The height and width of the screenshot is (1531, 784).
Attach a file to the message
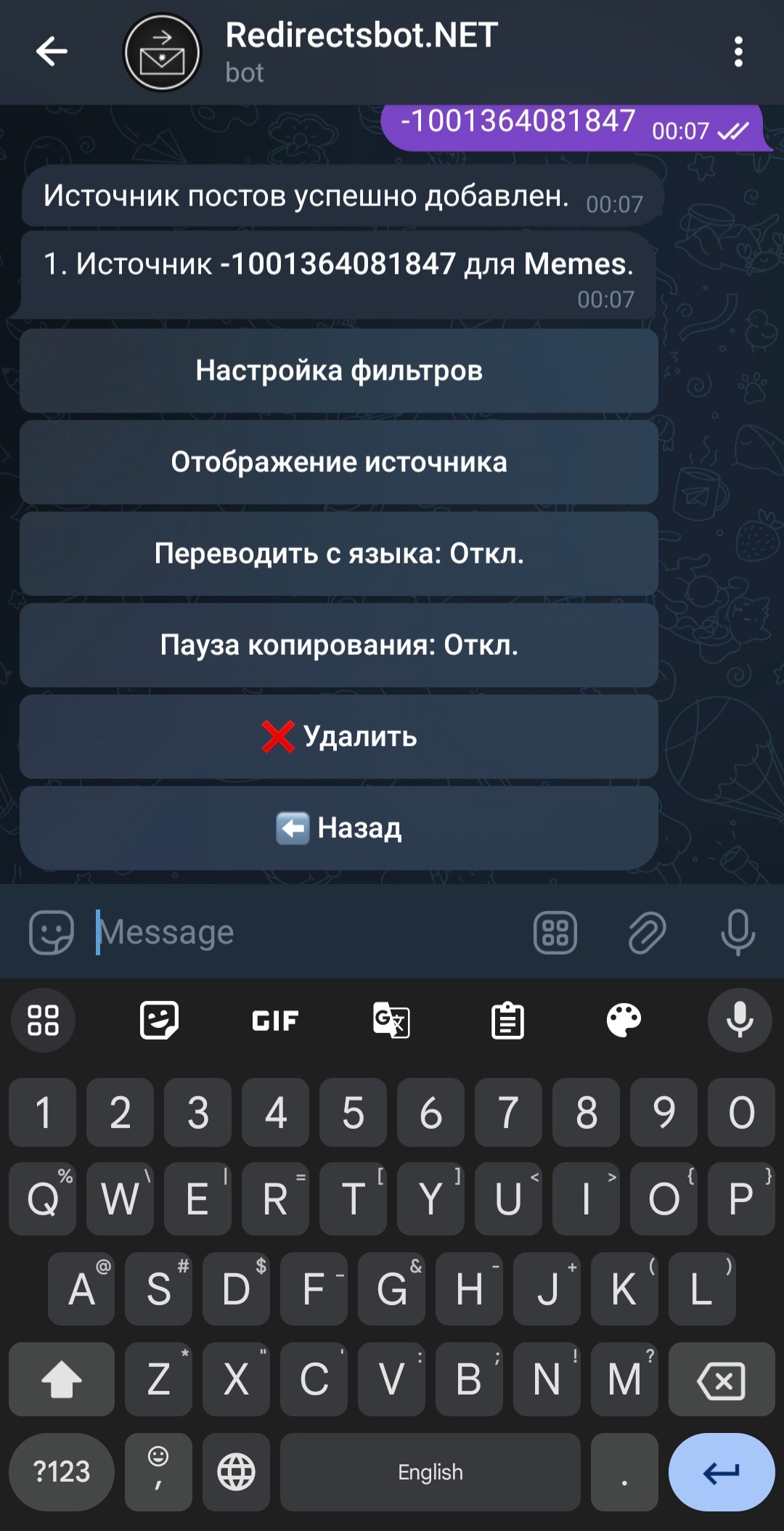coord(647,932)
